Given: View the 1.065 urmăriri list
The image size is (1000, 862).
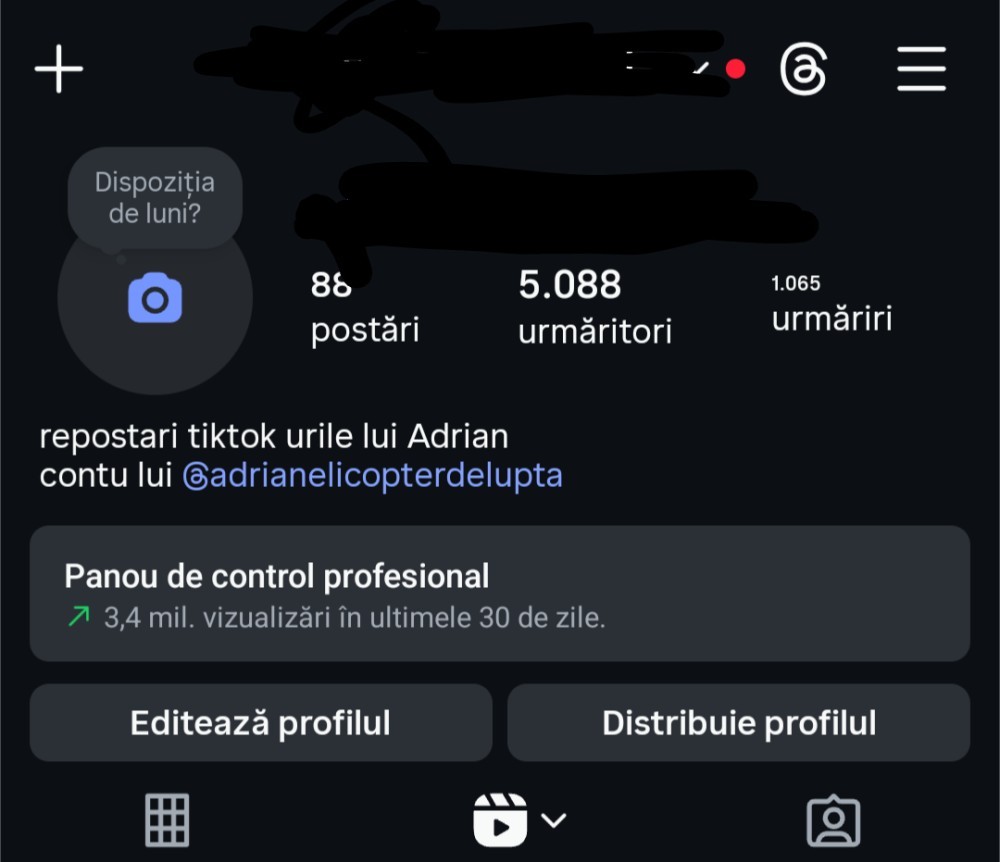Looking at the screenshot, I should point(831,304).
